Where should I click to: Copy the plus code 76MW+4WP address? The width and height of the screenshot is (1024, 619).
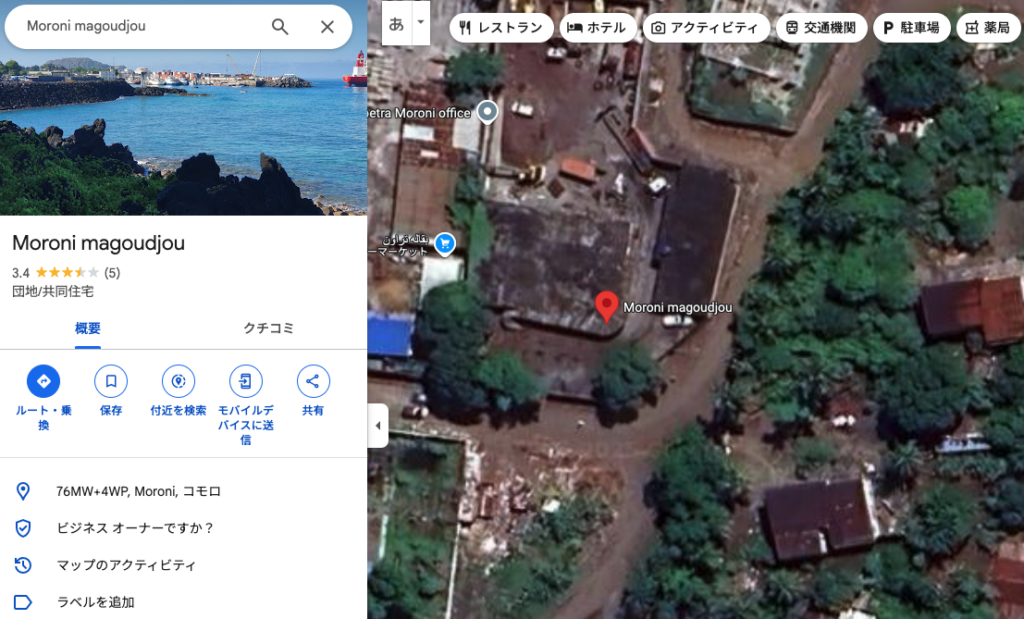(x=138, y=491)
